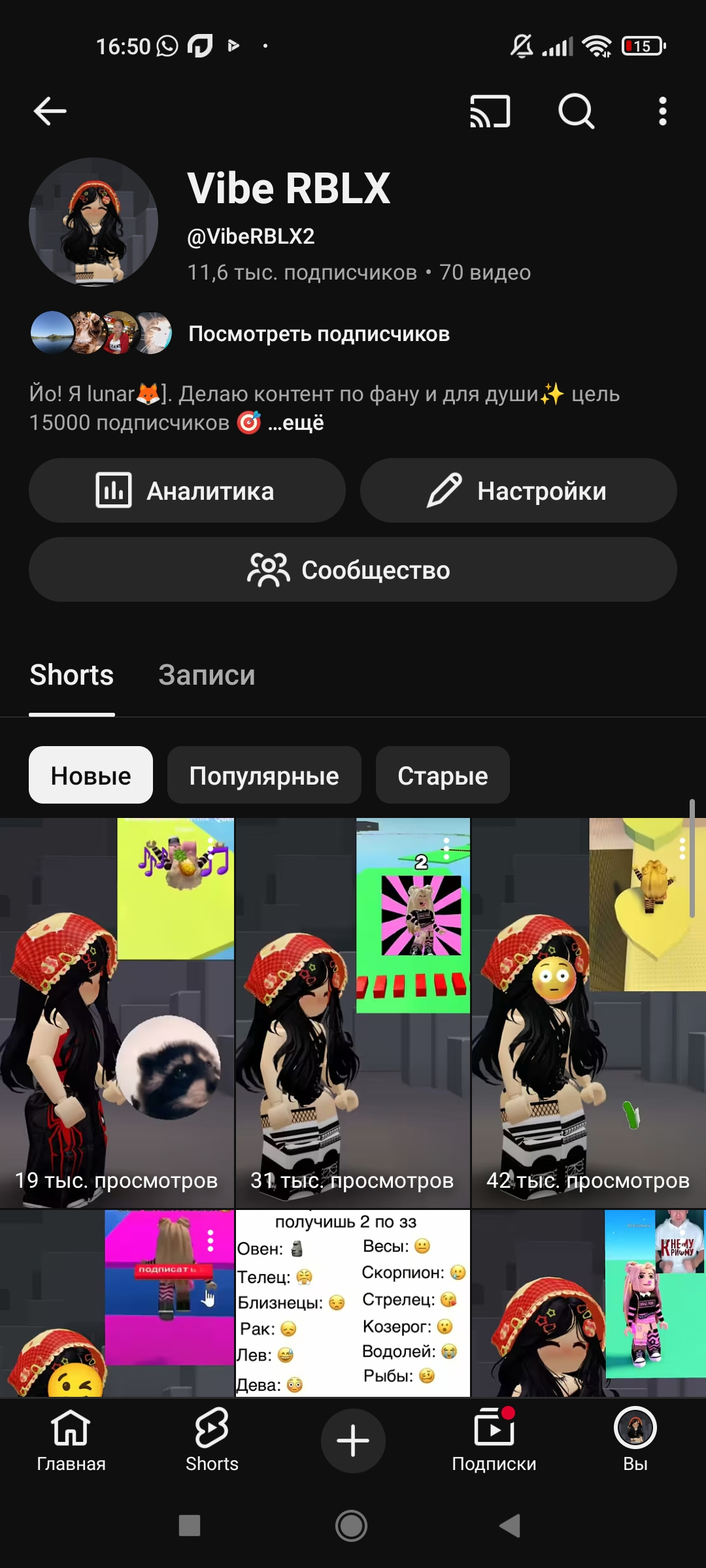Go back using the top arrow
Screen dimensions: 706x1568
pyautogui.click(x=50, y=111)
